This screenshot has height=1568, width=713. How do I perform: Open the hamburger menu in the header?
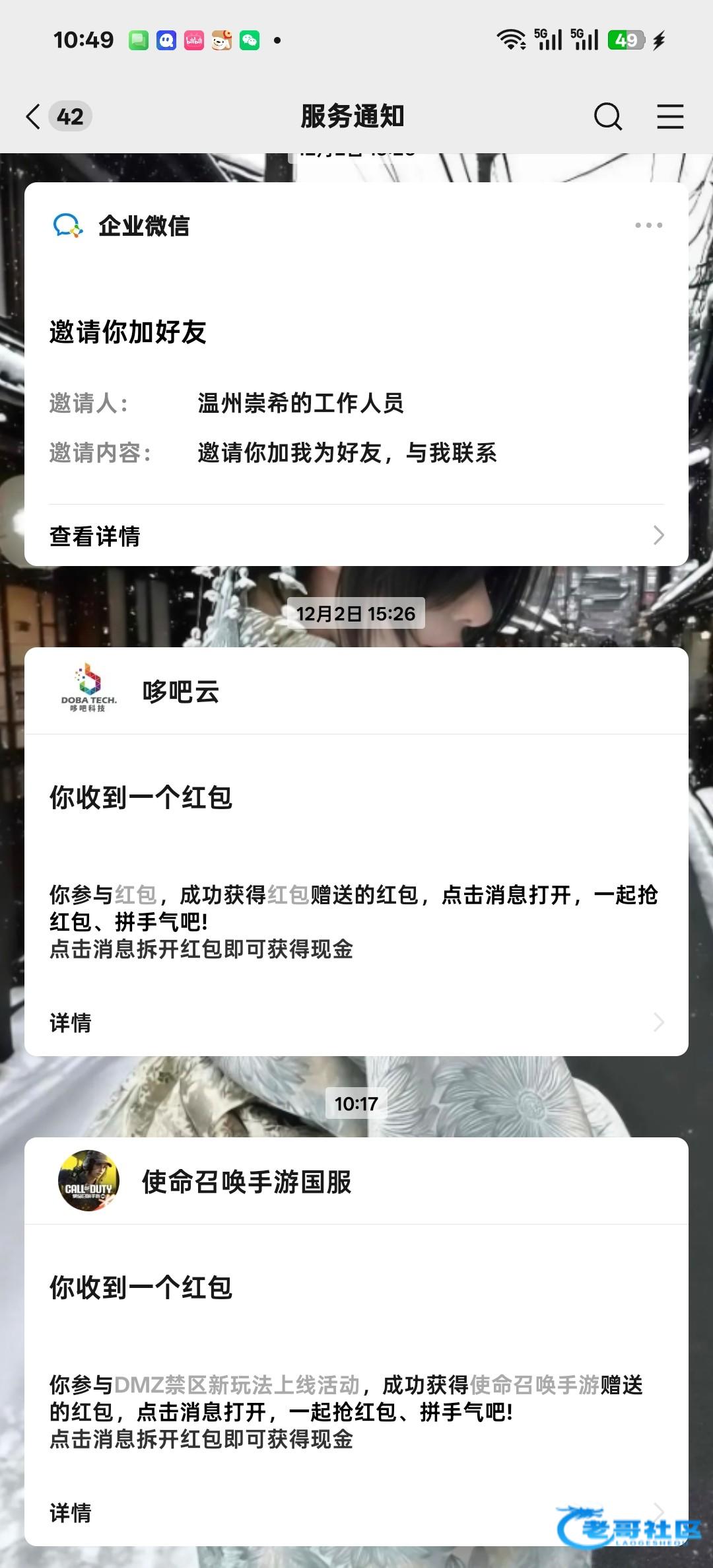(x=669, y=117)
